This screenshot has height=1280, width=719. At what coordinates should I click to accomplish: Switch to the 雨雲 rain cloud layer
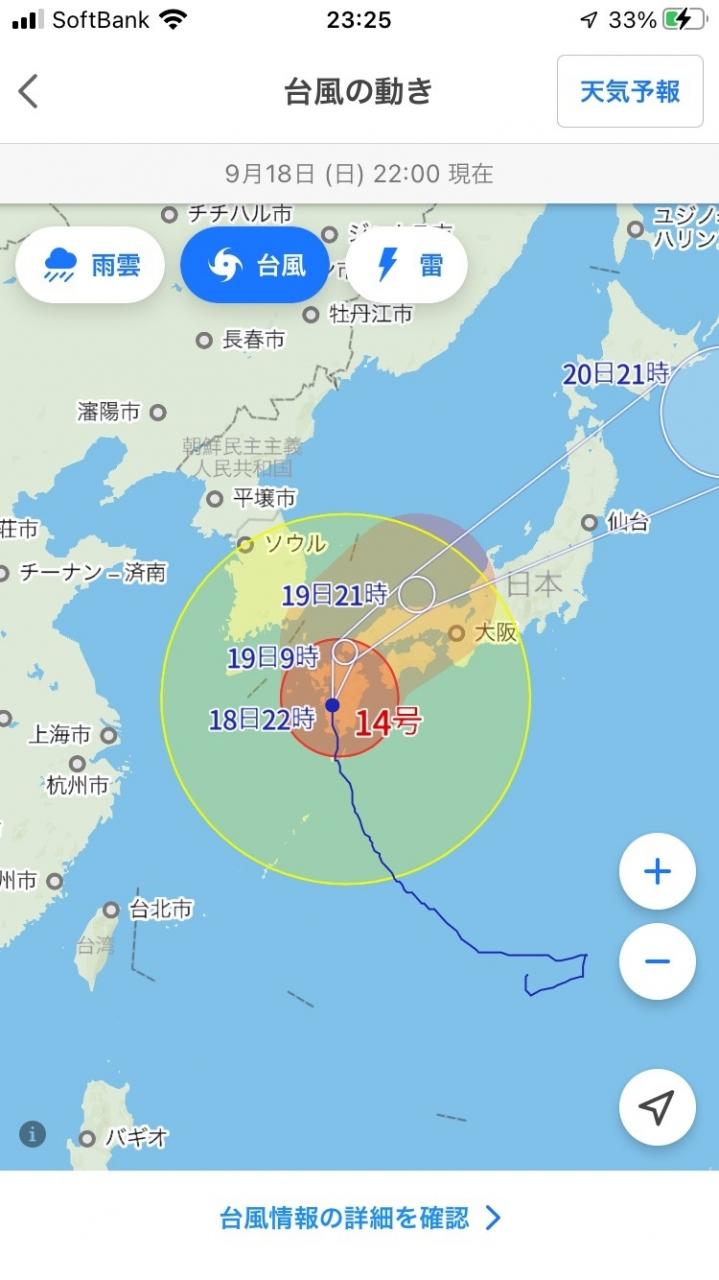(x=91, y=265)
